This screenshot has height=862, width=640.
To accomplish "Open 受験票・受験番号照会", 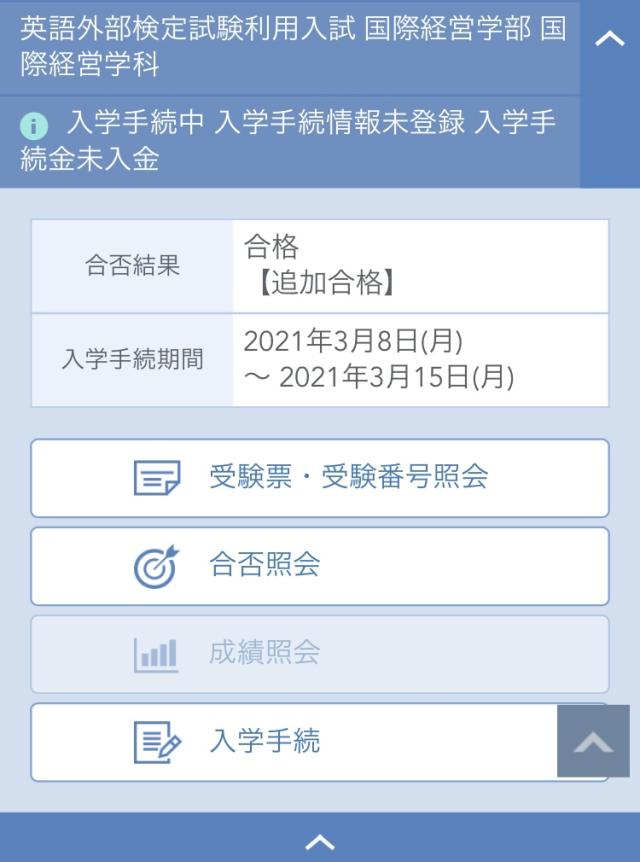I will 319,478.
